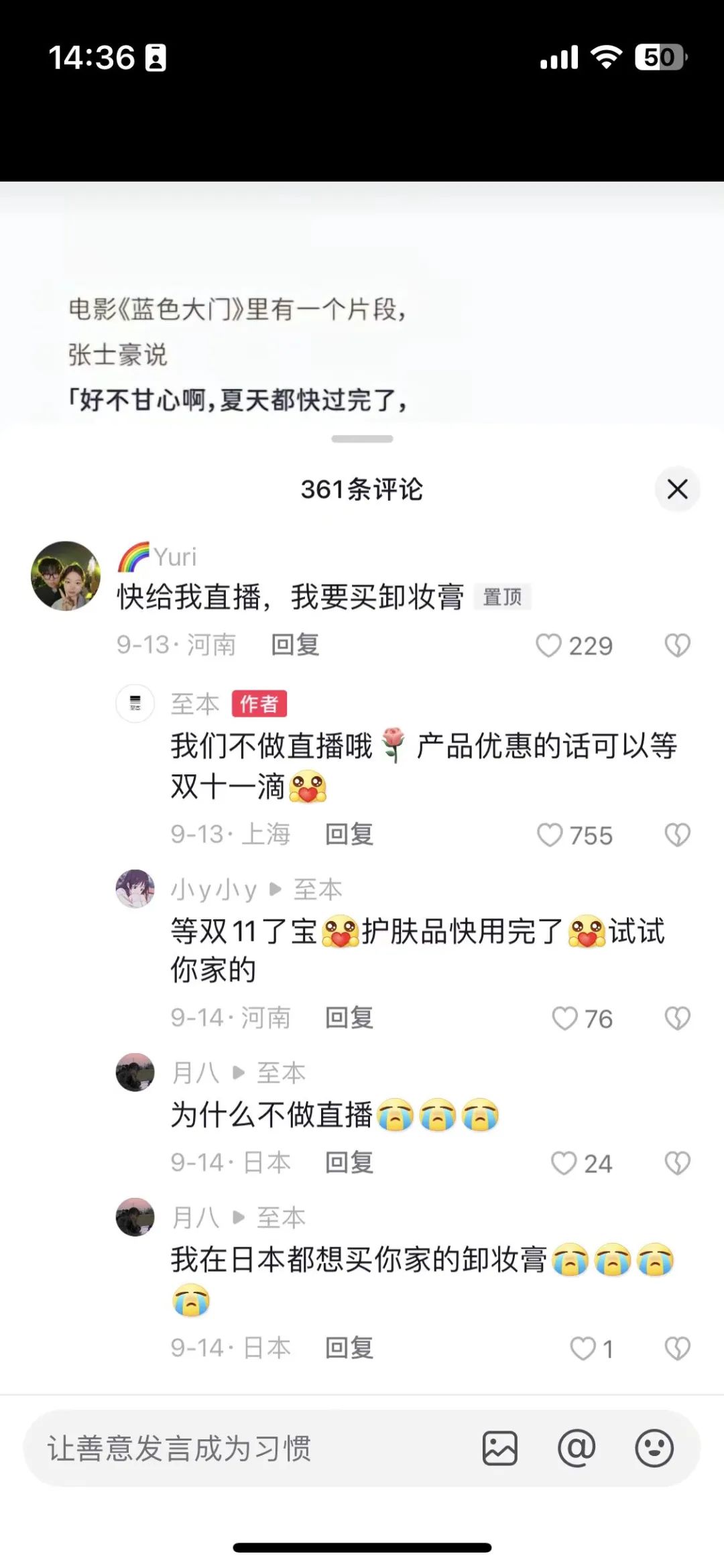Image resolution: width=724 pixels, height=1568 pixels.
Task: Dislike 至本's reply comment
Action: [x=677, y=835]
